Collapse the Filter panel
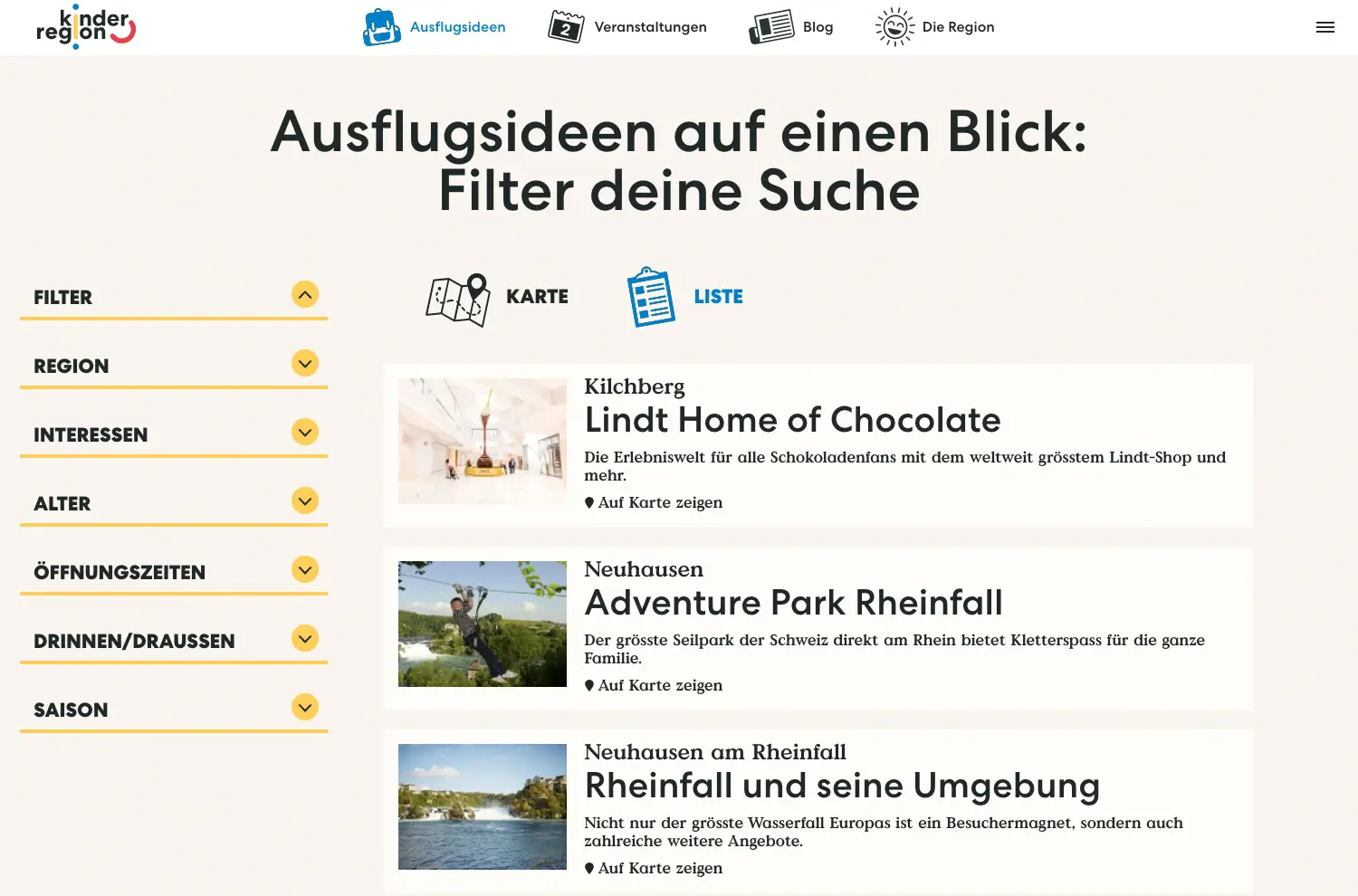Screen dimensions: 1358x896 pos(305,295)
